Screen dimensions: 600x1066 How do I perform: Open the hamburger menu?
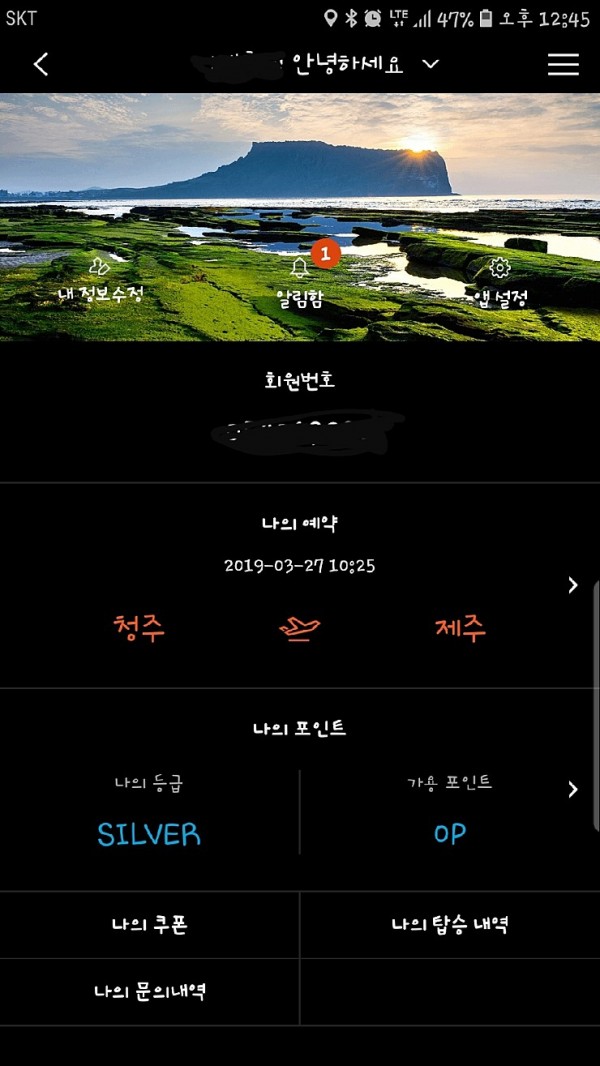point(563,65)
